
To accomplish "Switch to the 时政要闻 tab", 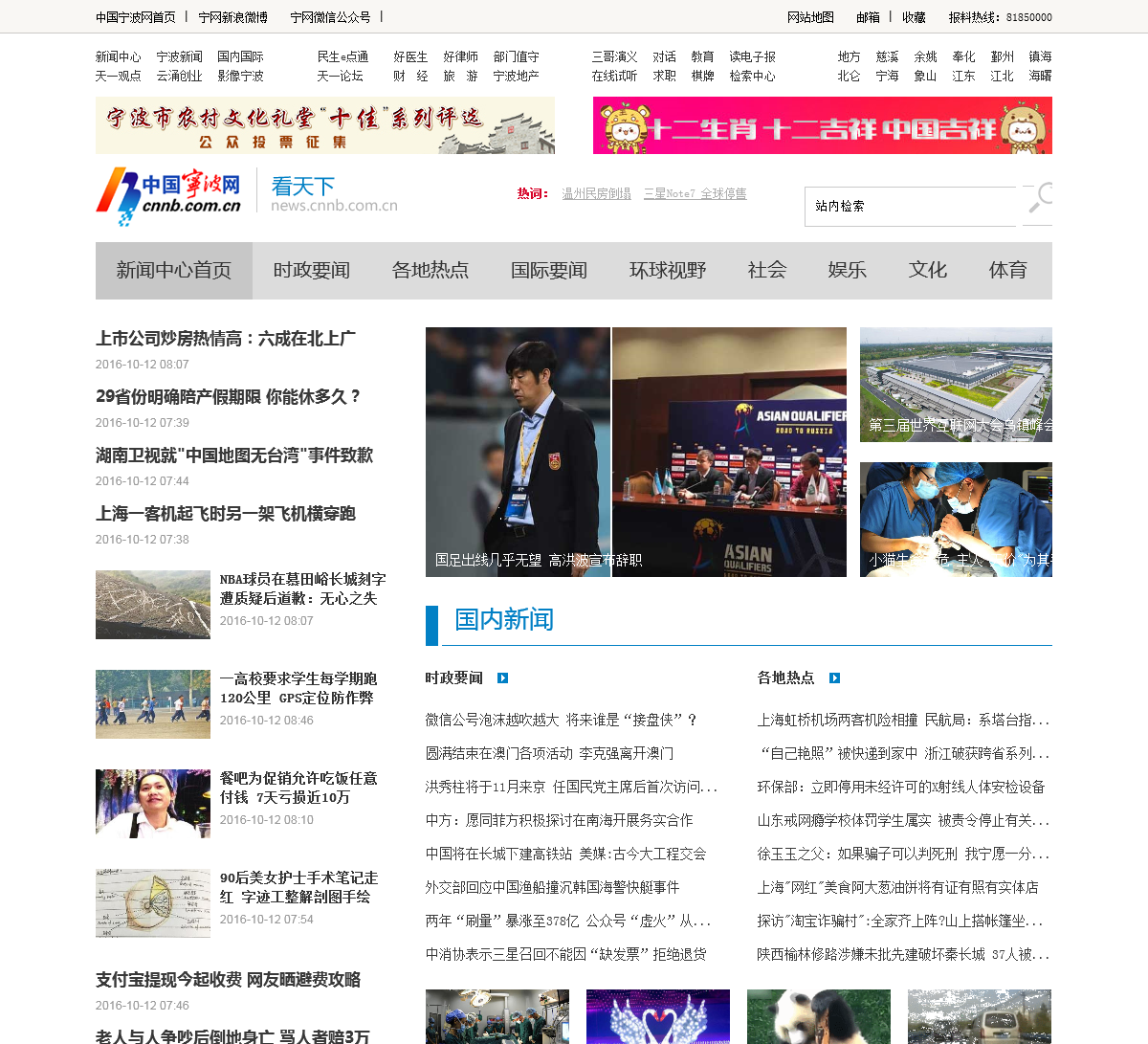I will pos(311,271).
